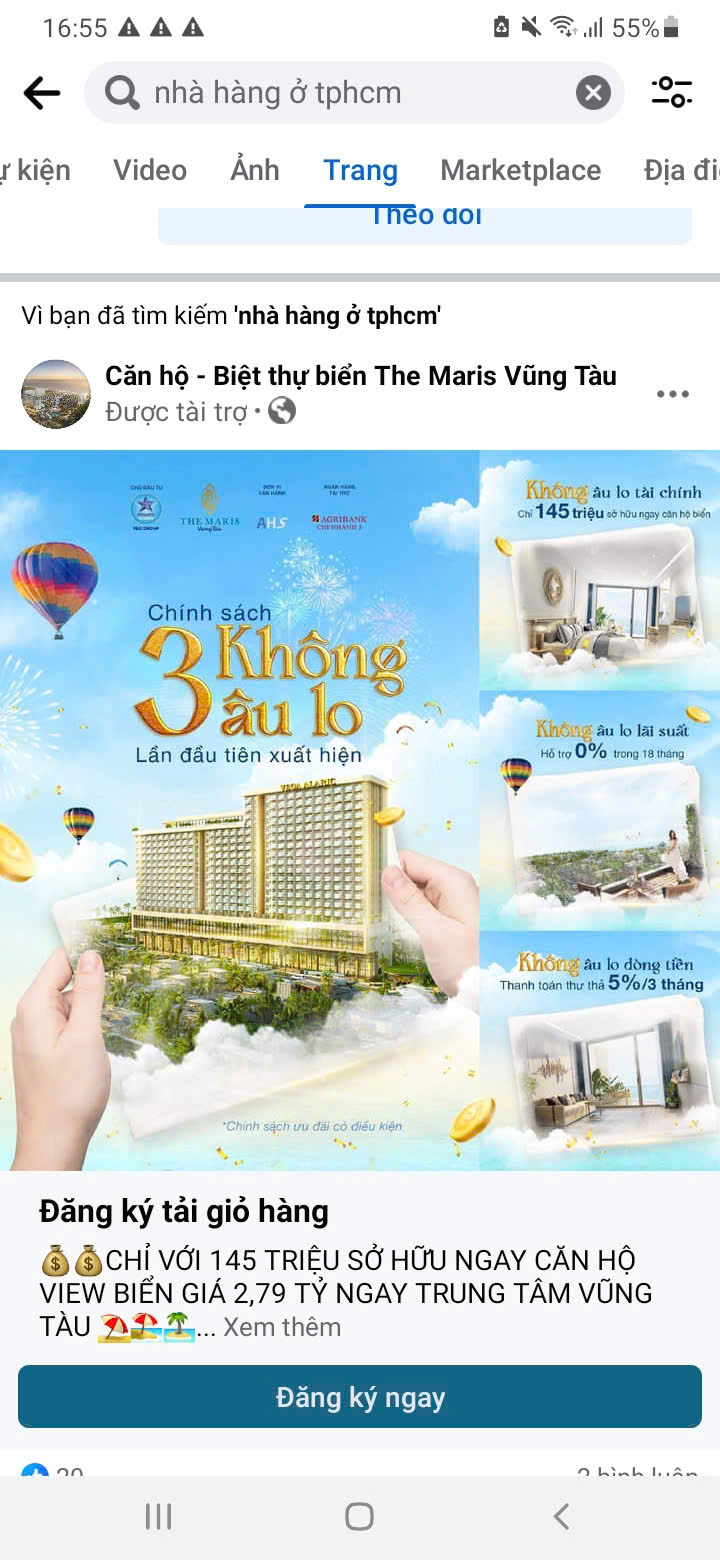This screenshot has width=720, height=1560.
Task: Tap the system home button
Action: (360, 1517)
